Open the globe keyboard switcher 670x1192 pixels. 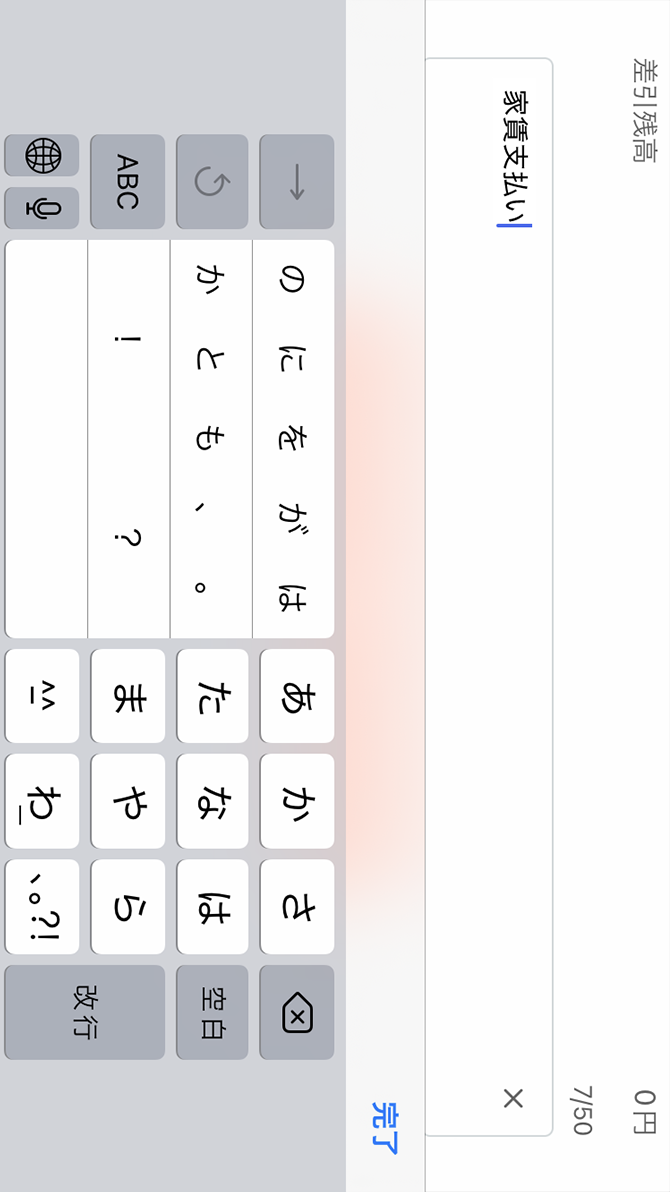pyautogui.click(x=42, y=155)
